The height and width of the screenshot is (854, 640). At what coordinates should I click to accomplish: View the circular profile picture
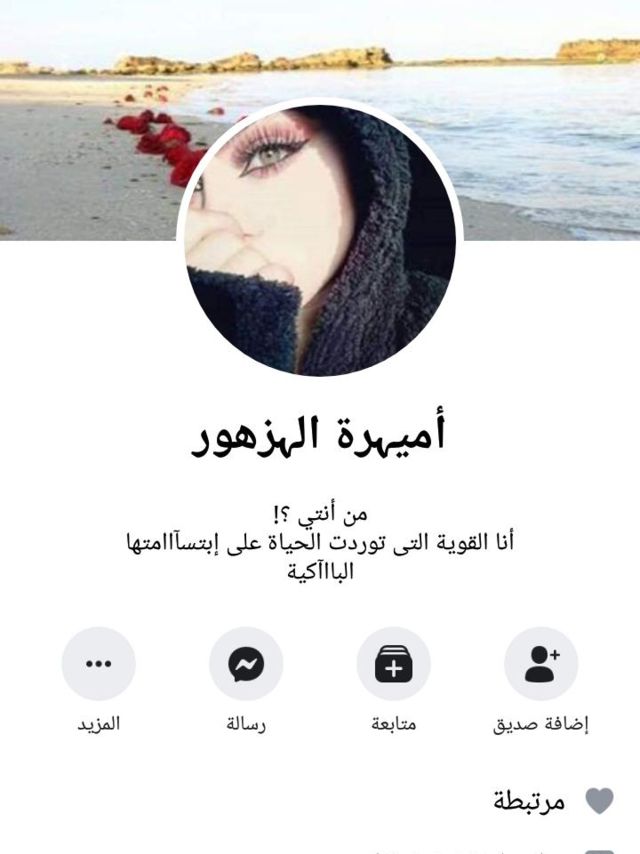click(320, 240)
